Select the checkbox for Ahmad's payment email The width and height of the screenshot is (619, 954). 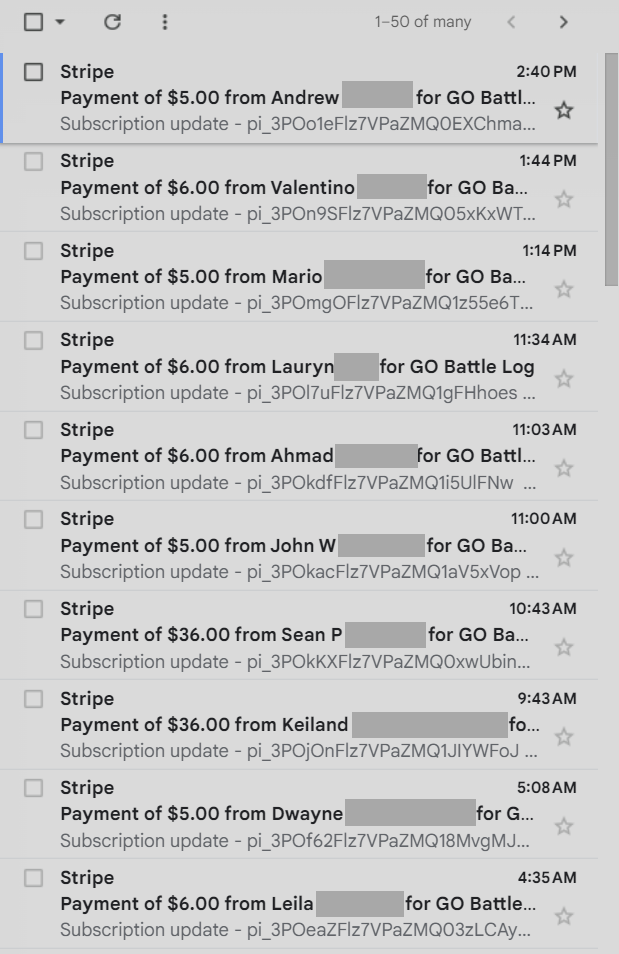[34, 430]
